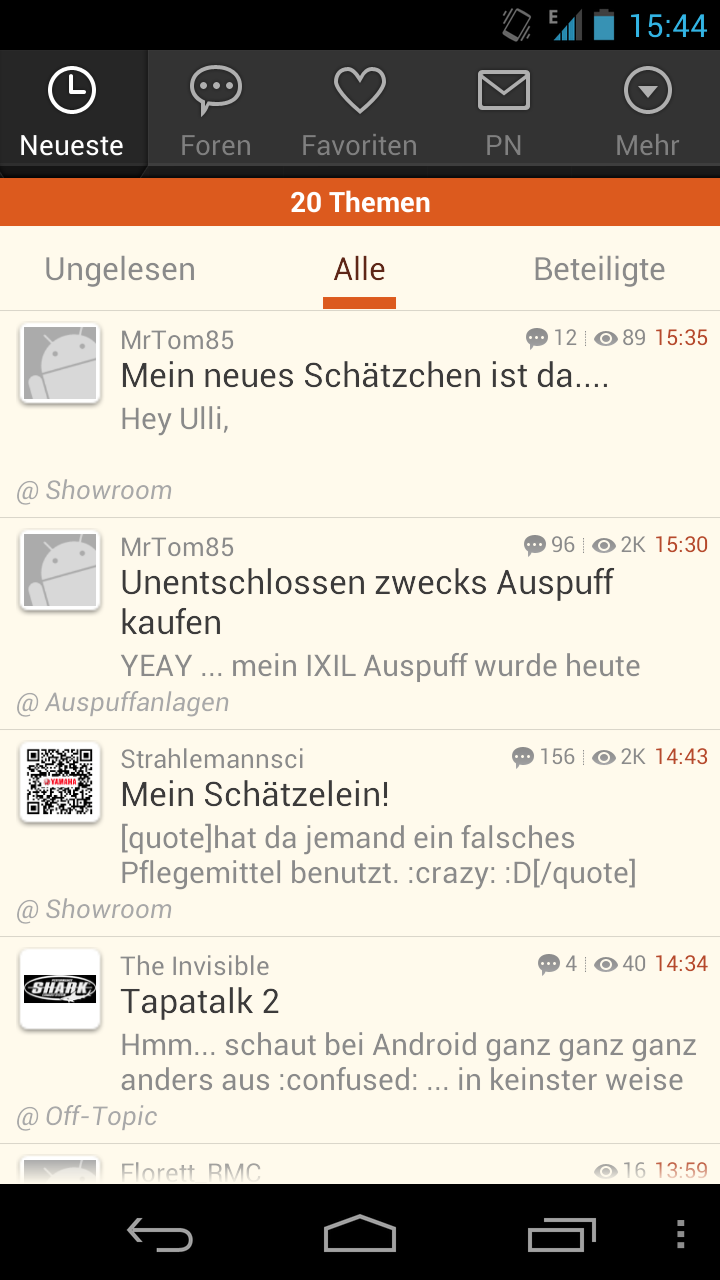Select the Alle filter tab
The width and height of the screenshot is (720, 1280).
tap(359, 269)
